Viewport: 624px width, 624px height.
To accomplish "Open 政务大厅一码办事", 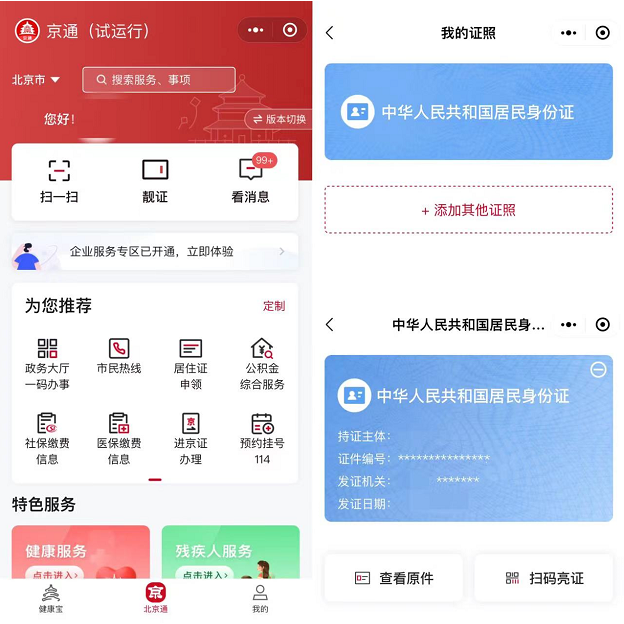I will pos(47,362).
